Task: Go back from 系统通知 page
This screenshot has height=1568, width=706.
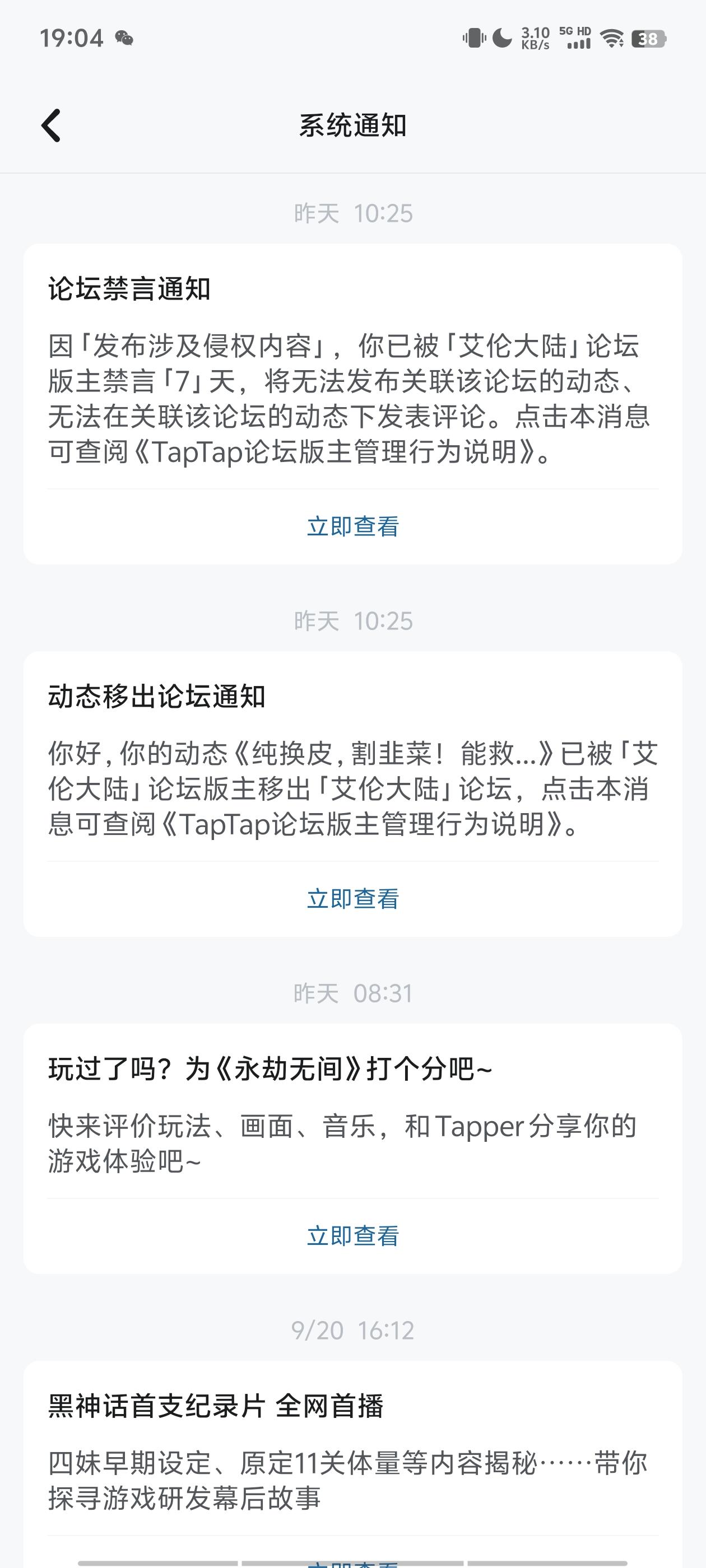Action: pos(51,125)
